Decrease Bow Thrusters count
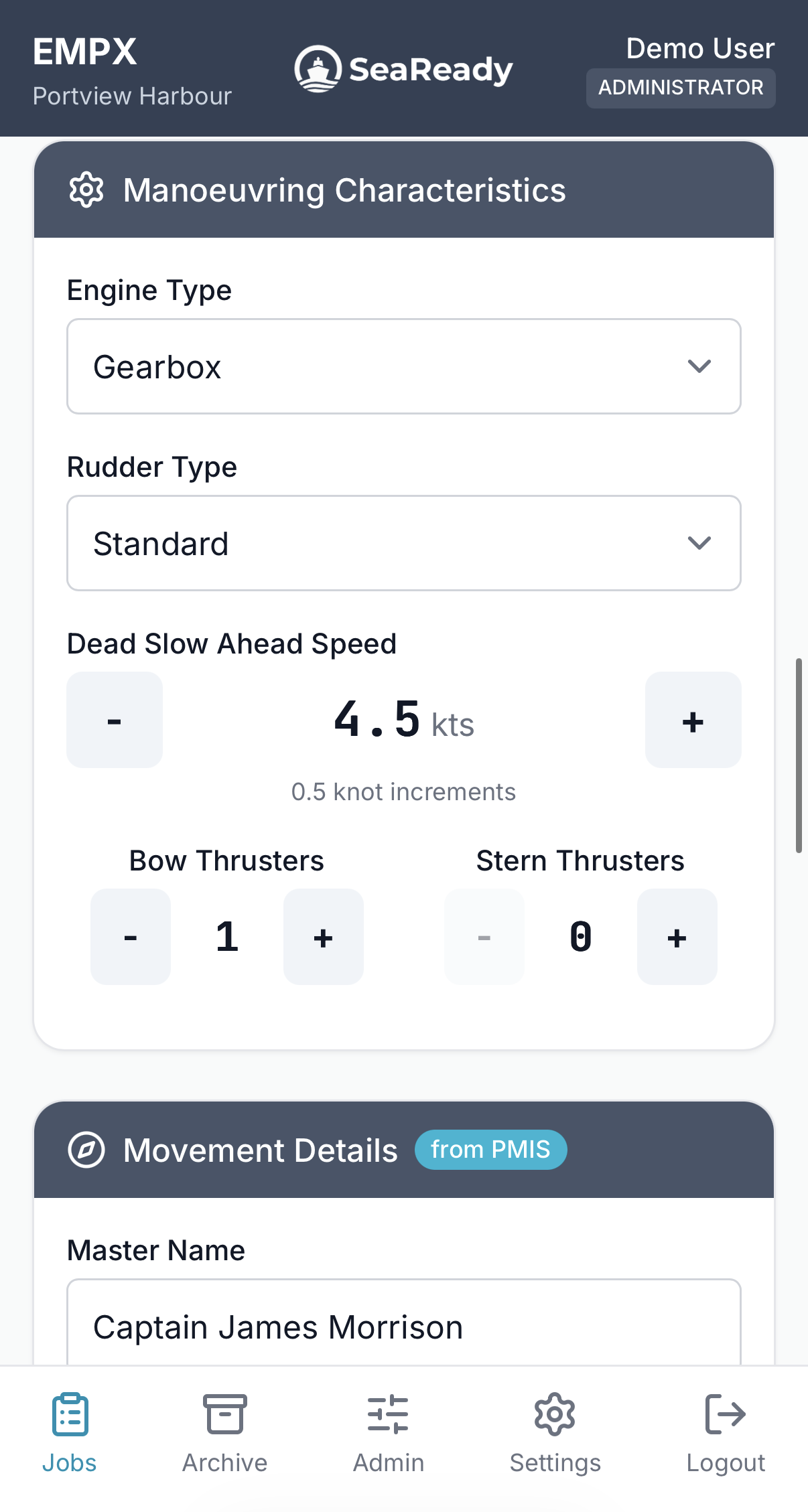808x1512 pixels. (x=131, y=937)
